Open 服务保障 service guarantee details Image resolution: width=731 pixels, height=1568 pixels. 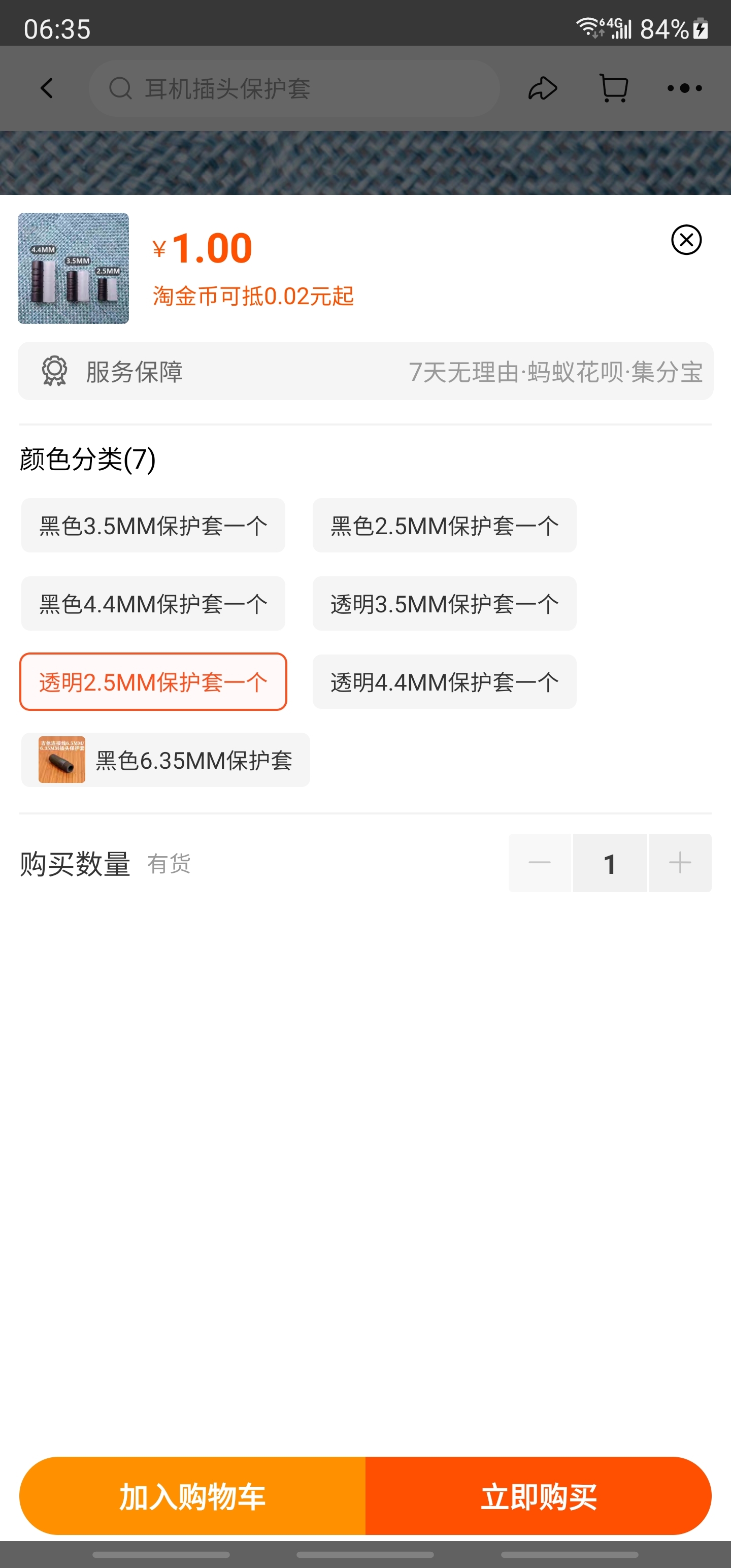click(365, 371)
